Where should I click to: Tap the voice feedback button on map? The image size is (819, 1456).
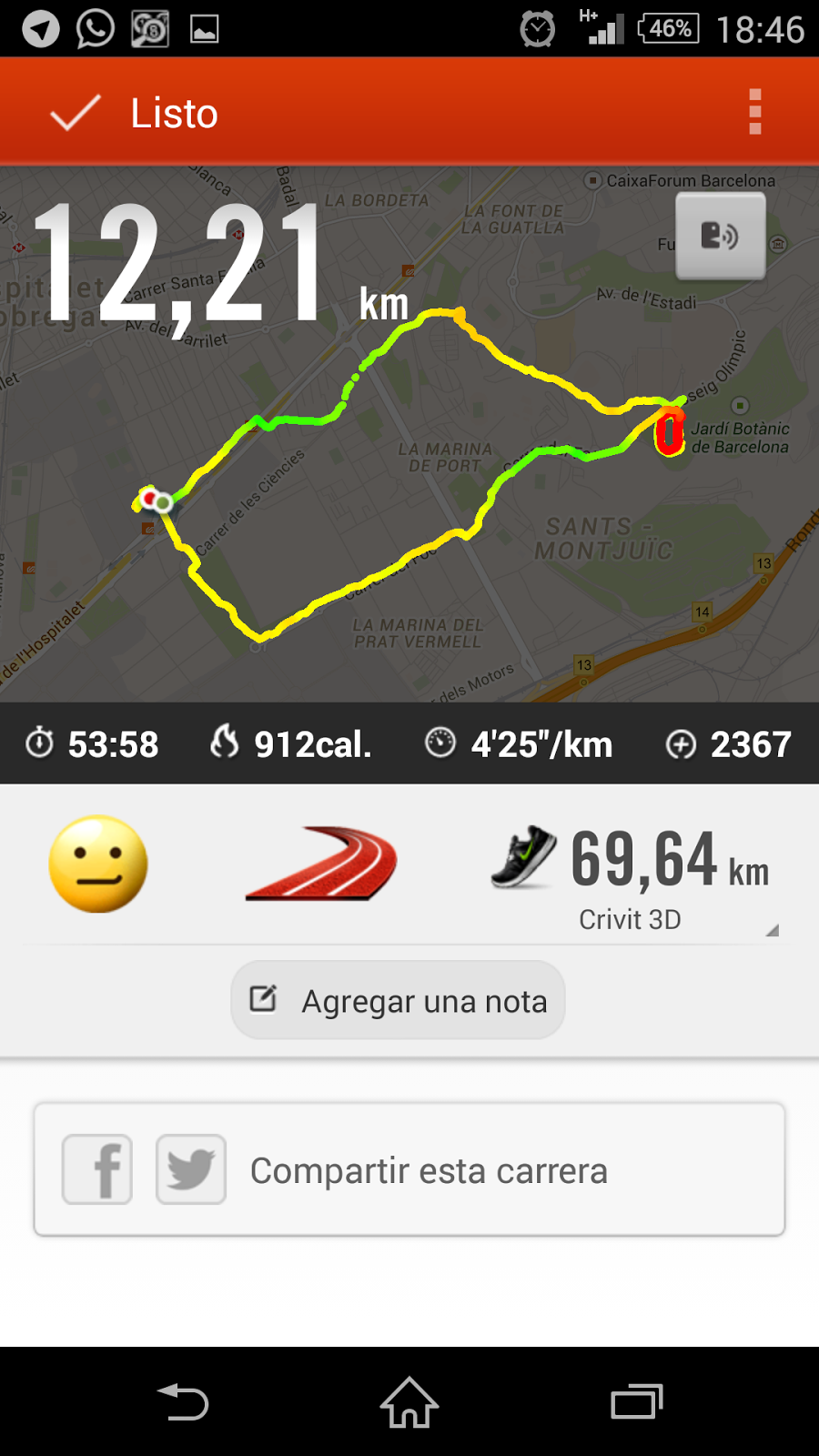click(x=720, y=237)
